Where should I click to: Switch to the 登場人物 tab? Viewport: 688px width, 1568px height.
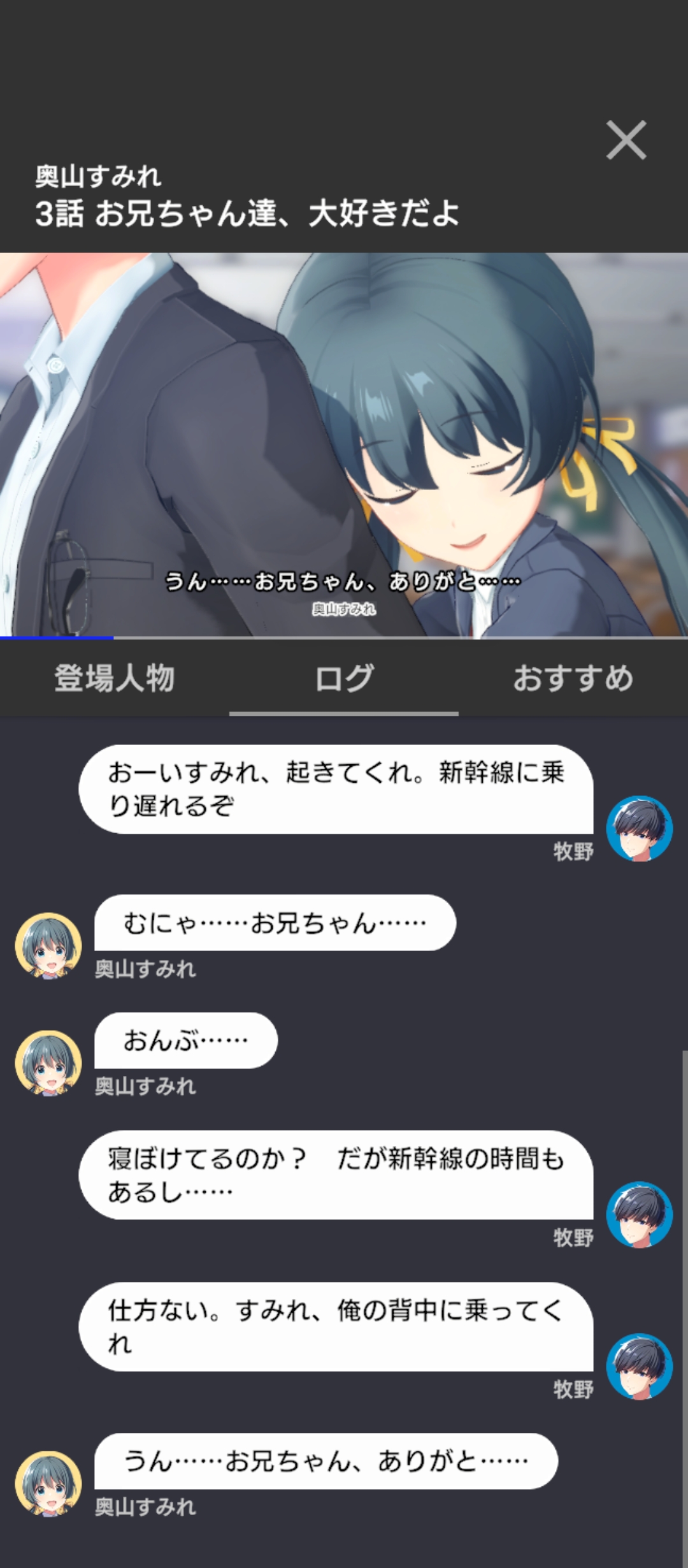click(115, 678)
